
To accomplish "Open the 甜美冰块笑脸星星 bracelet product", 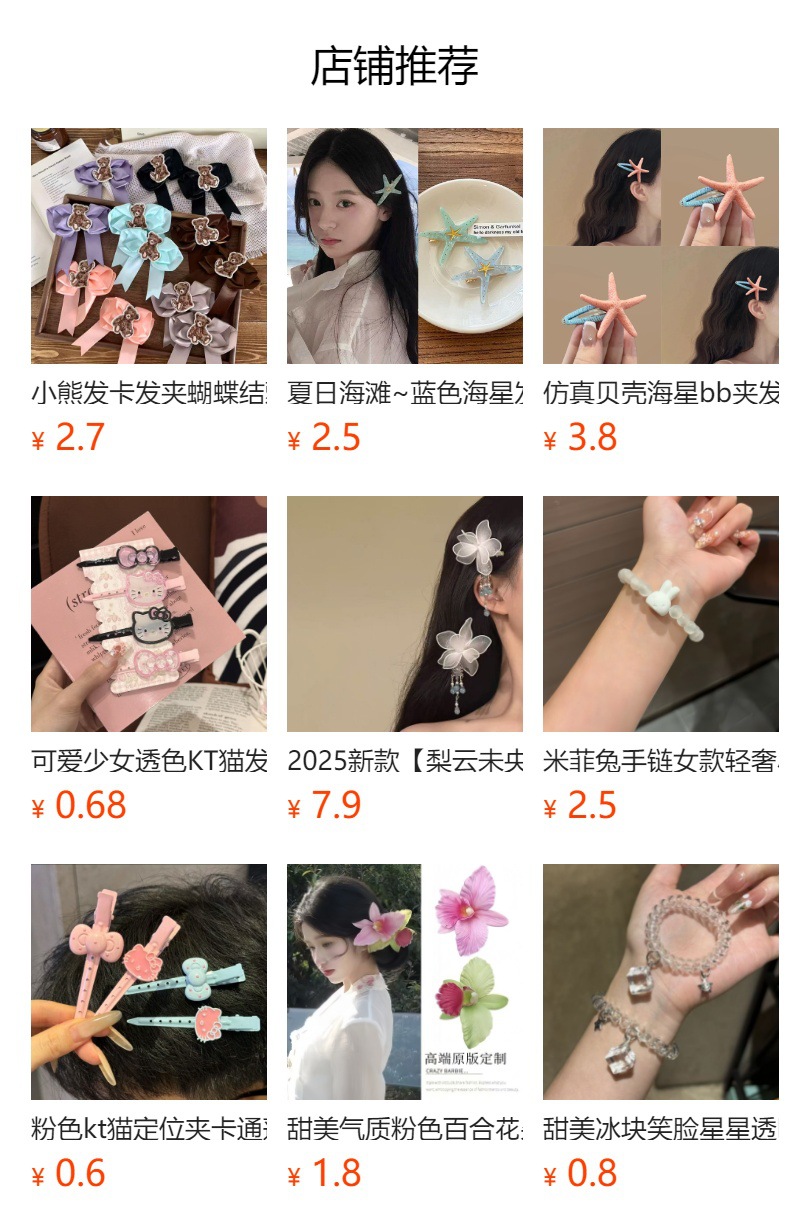I will [x=661, y=1028].
